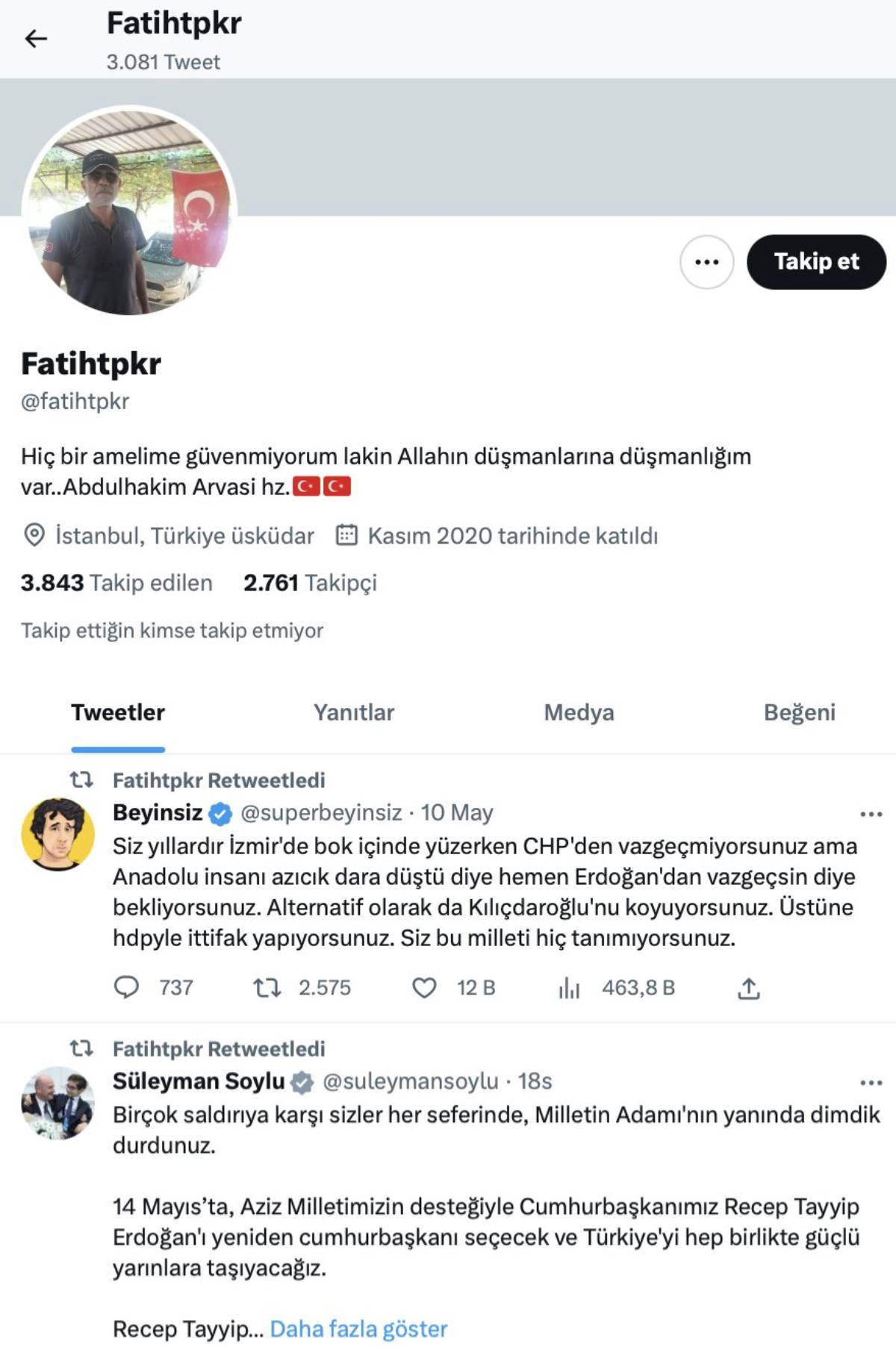Open the Takip edilen list

[x=116, y=582]
